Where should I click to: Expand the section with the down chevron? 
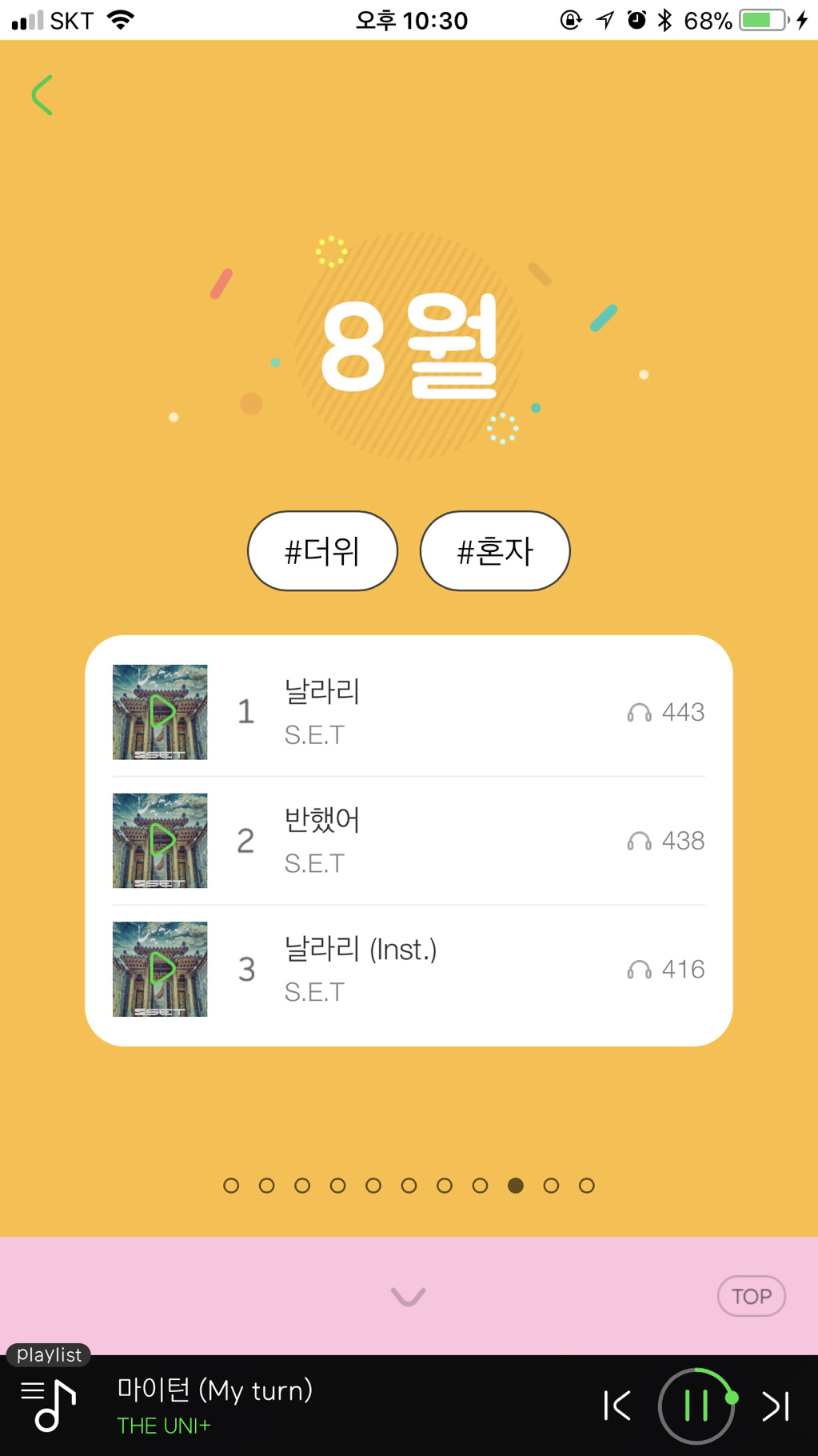408,1296
